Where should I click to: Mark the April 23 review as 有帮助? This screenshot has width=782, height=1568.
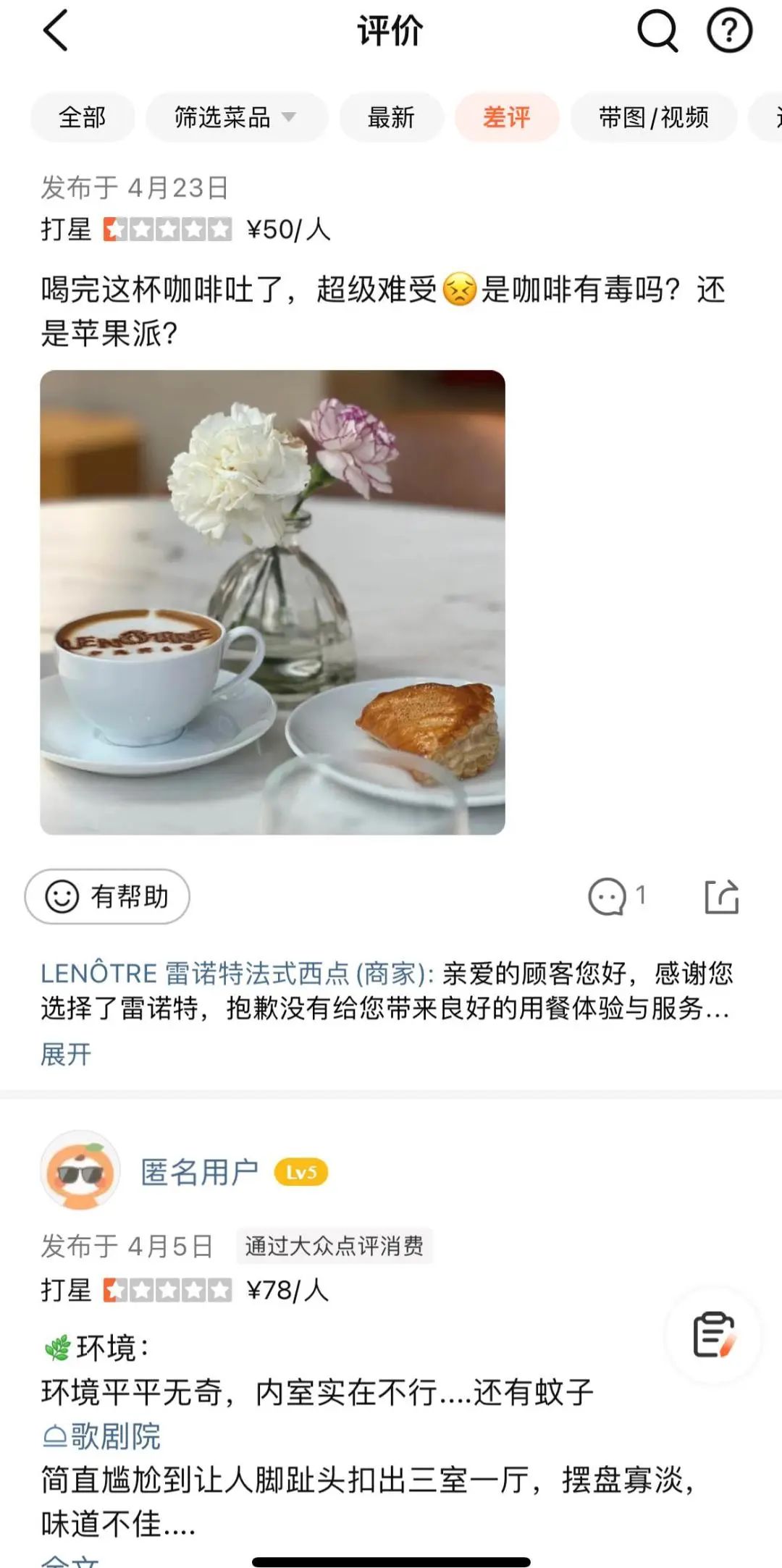click(107, 896)
